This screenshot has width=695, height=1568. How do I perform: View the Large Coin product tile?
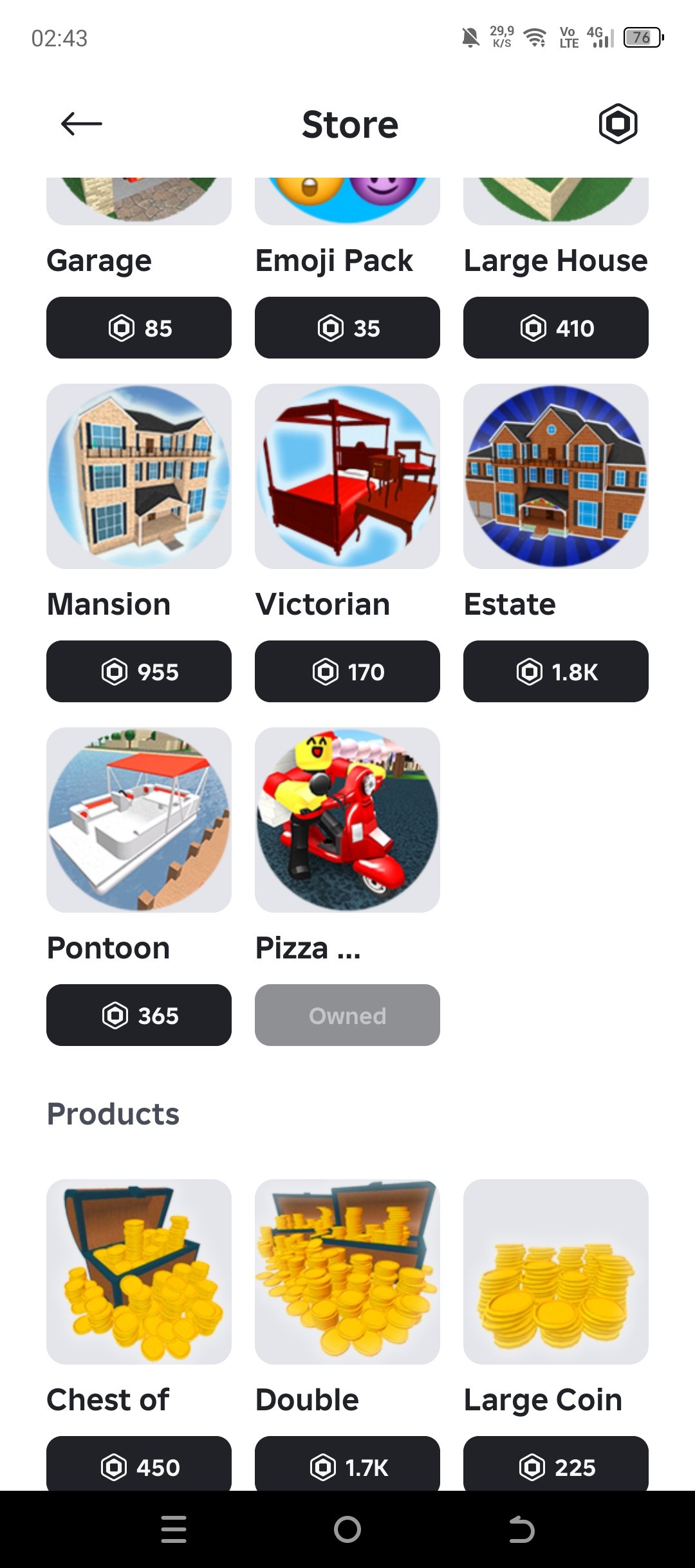(x=556, y=1272)
